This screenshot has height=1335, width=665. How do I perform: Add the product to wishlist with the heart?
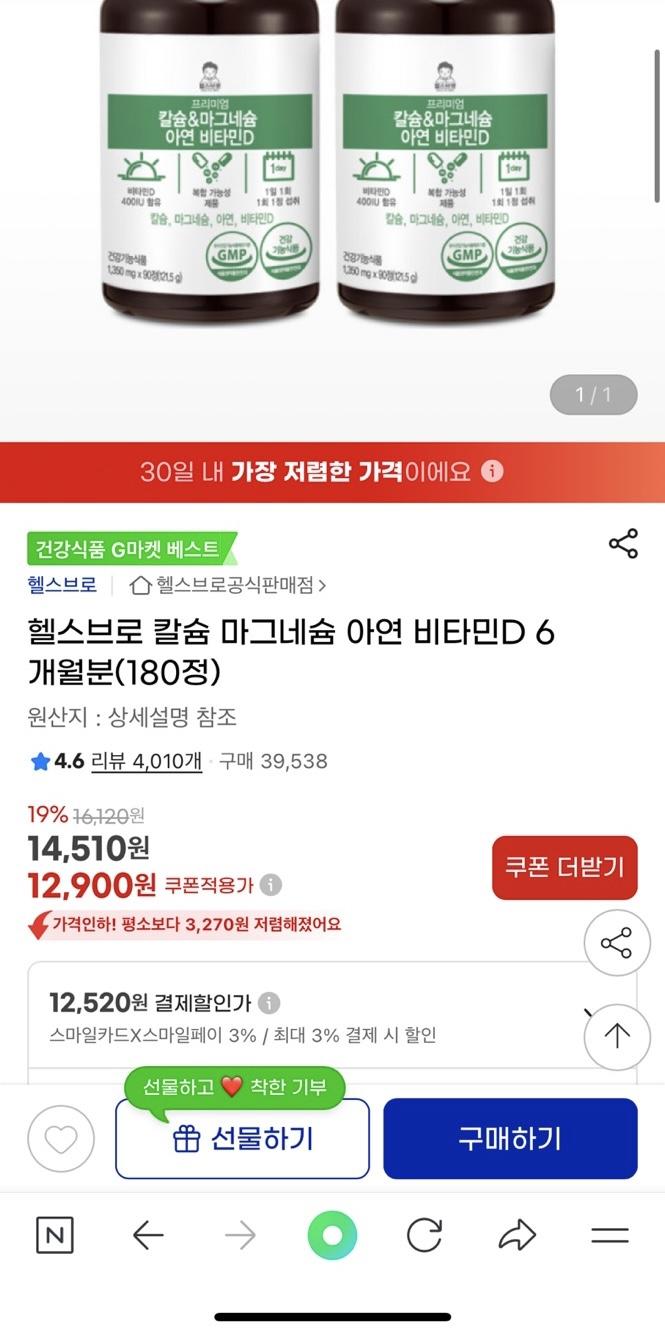tap(61, 1138)
